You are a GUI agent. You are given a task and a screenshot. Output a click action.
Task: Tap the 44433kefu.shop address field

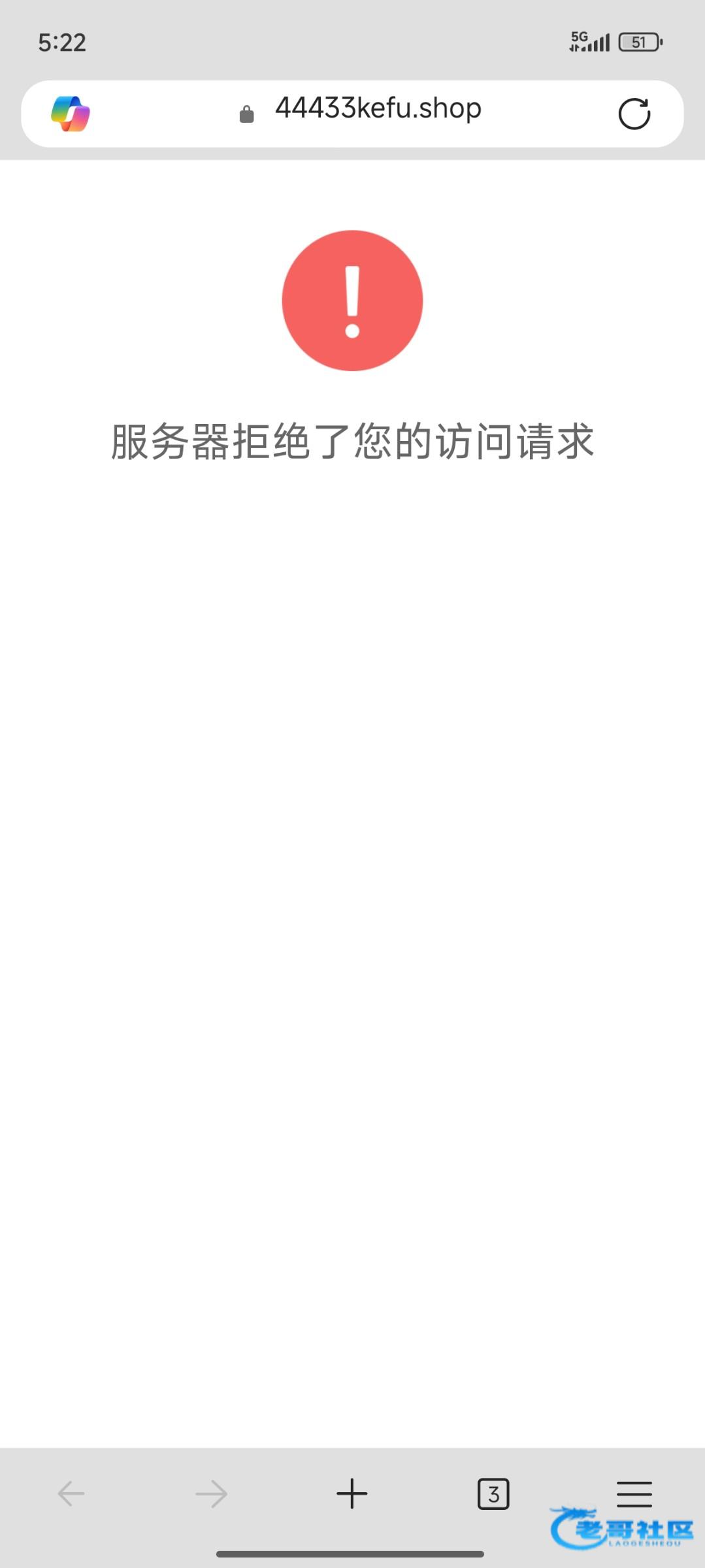pos(378,108)
